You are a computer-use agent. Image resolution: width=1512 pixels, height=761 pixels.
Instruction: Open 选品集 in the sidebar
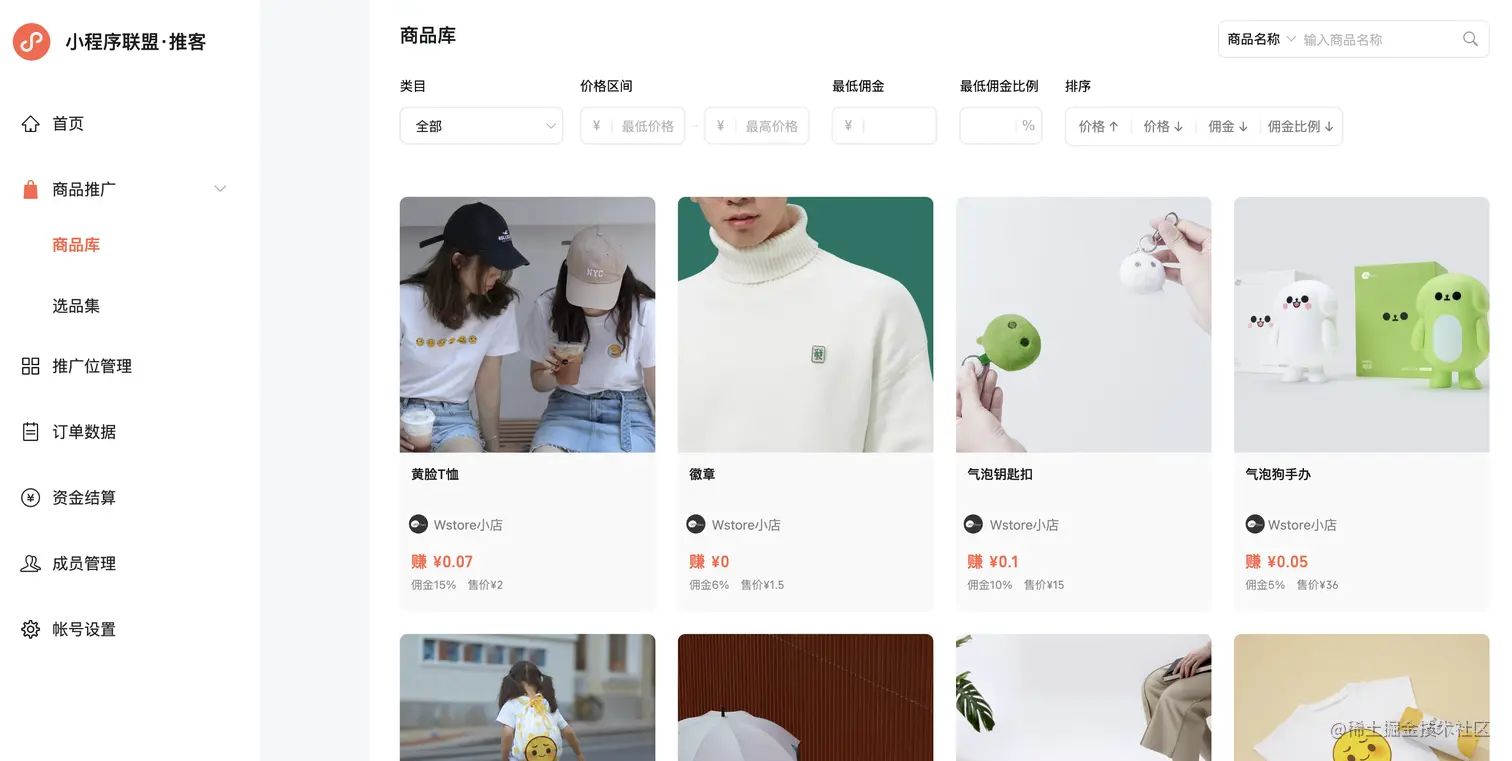pos(76,306)
